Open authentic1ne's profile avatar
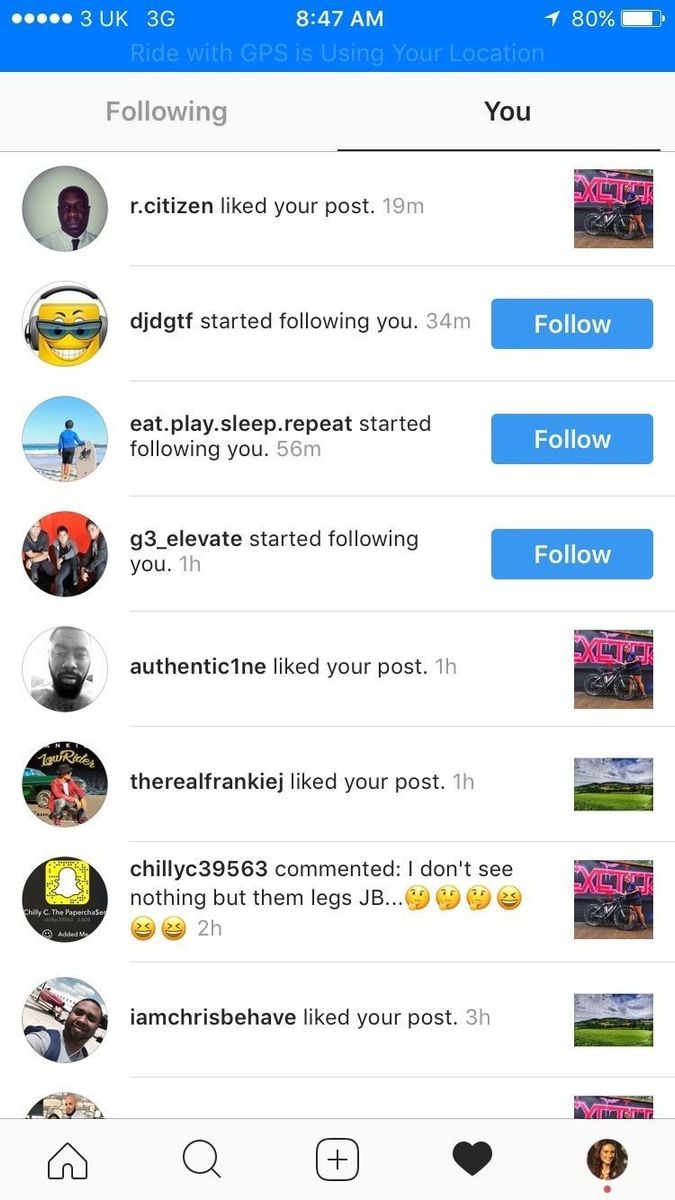675x1200 pixels. [65, 668]
